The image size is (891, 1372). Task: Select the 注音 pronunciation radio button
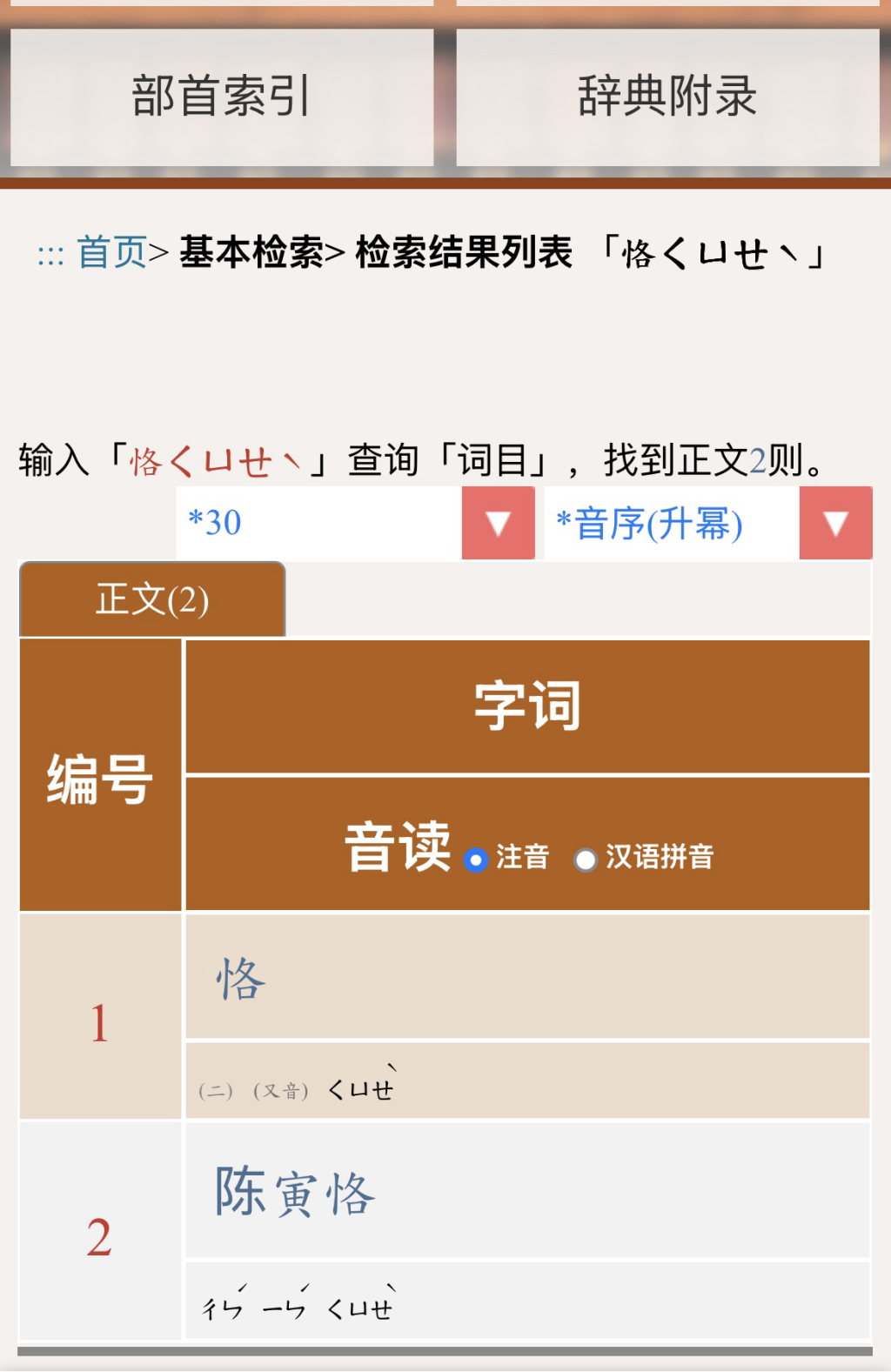[x=476, y=860]
